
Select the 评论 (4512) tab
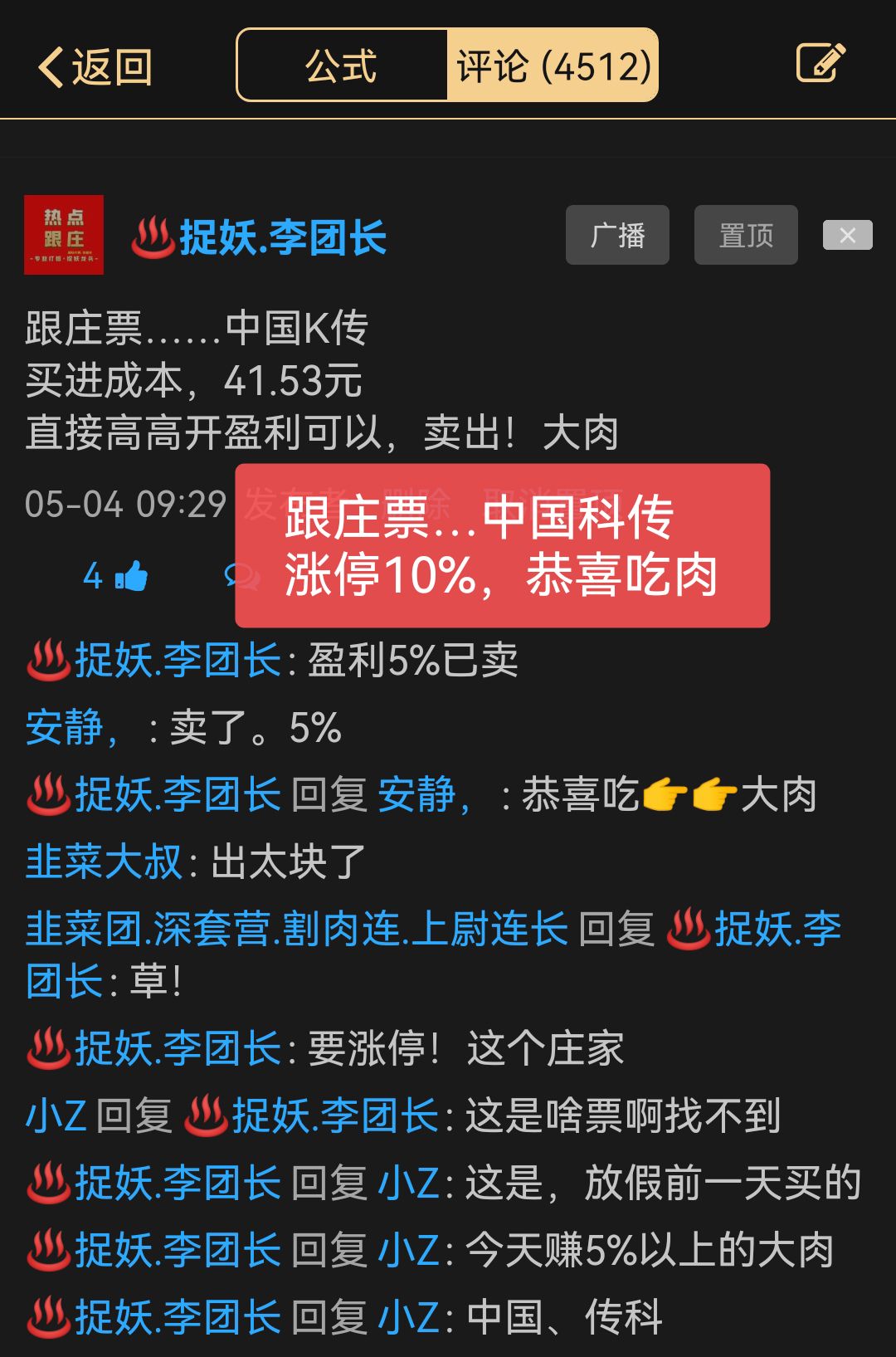click(x=553, y=66)
